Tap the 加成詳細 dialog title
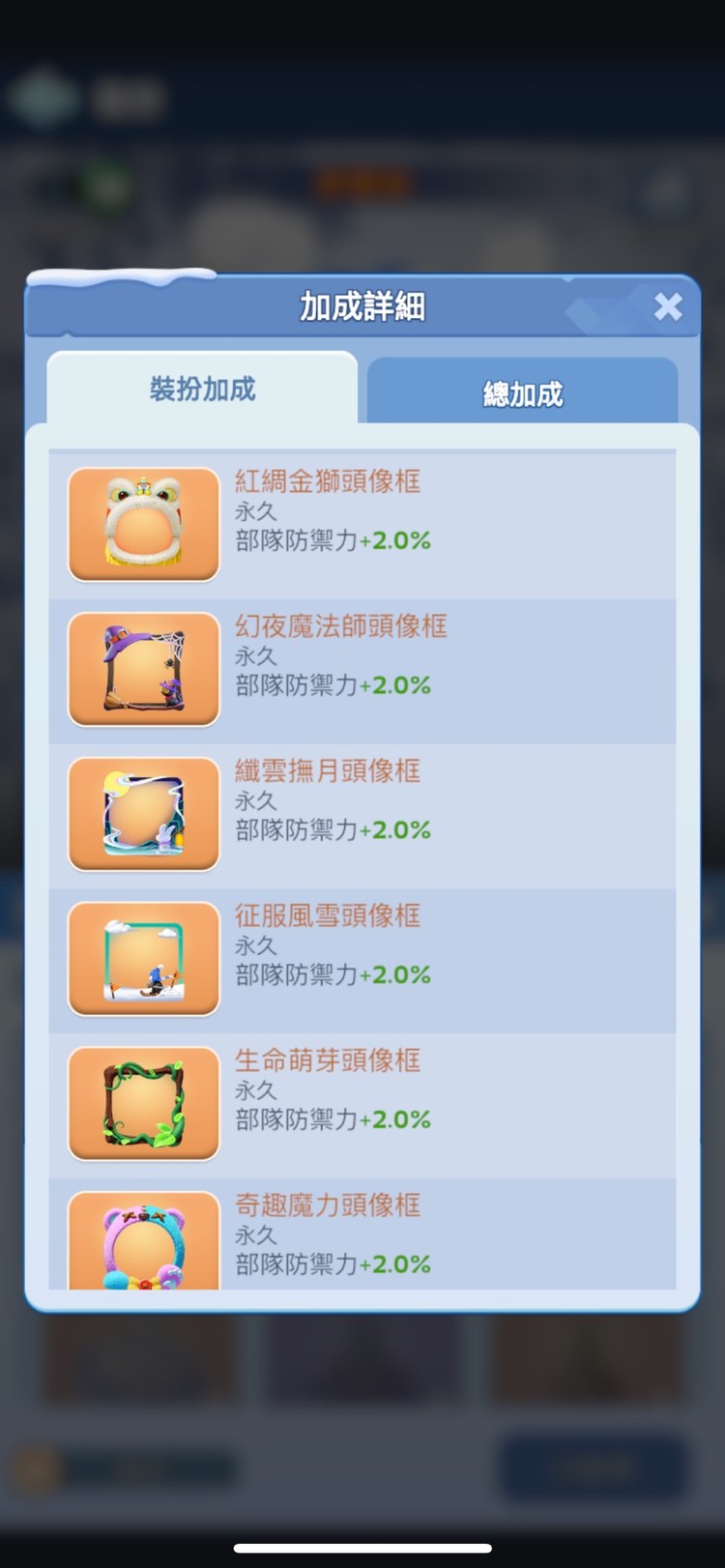Viewport: 725px width, 1568px height. point(362,306)
